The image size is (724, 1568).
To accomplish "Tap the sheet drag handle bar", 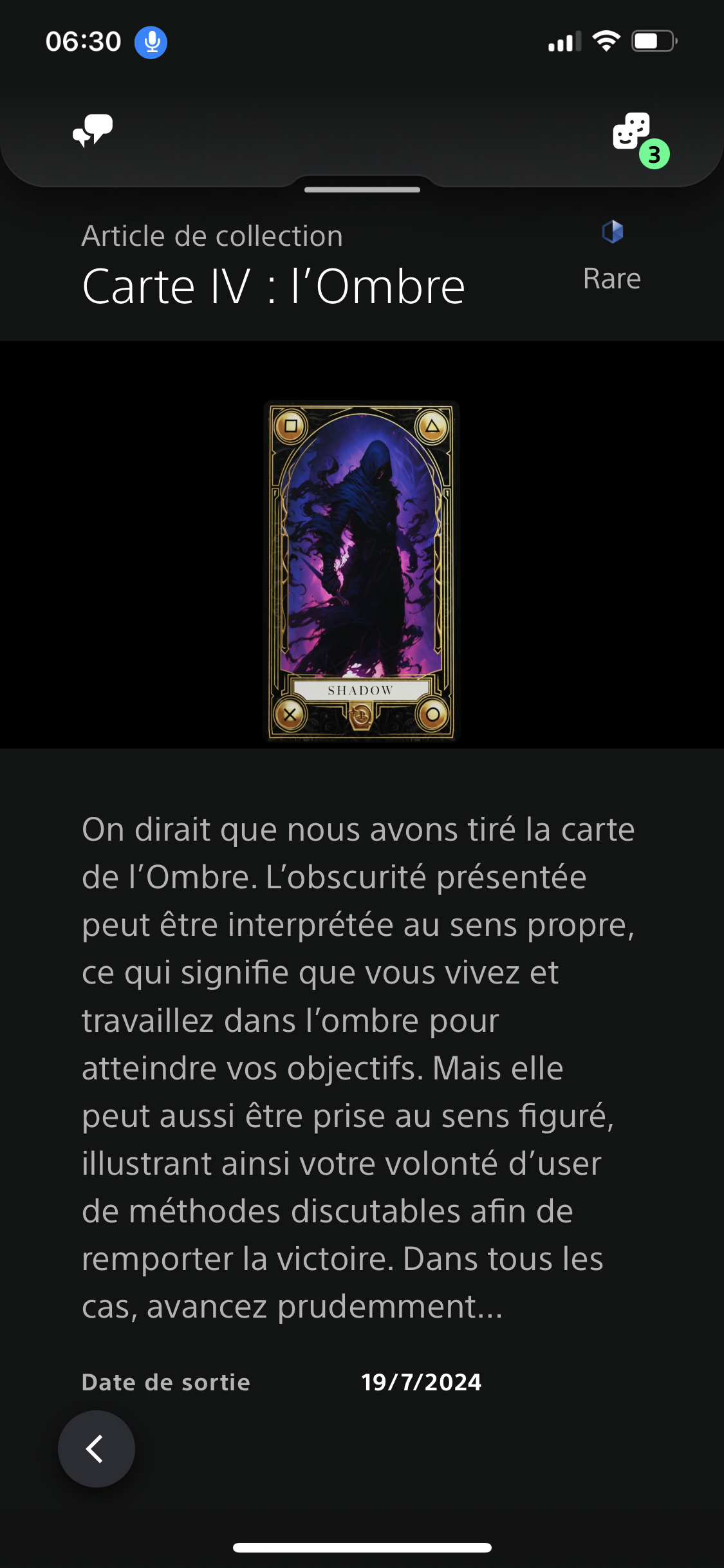I will click(362, 190).
